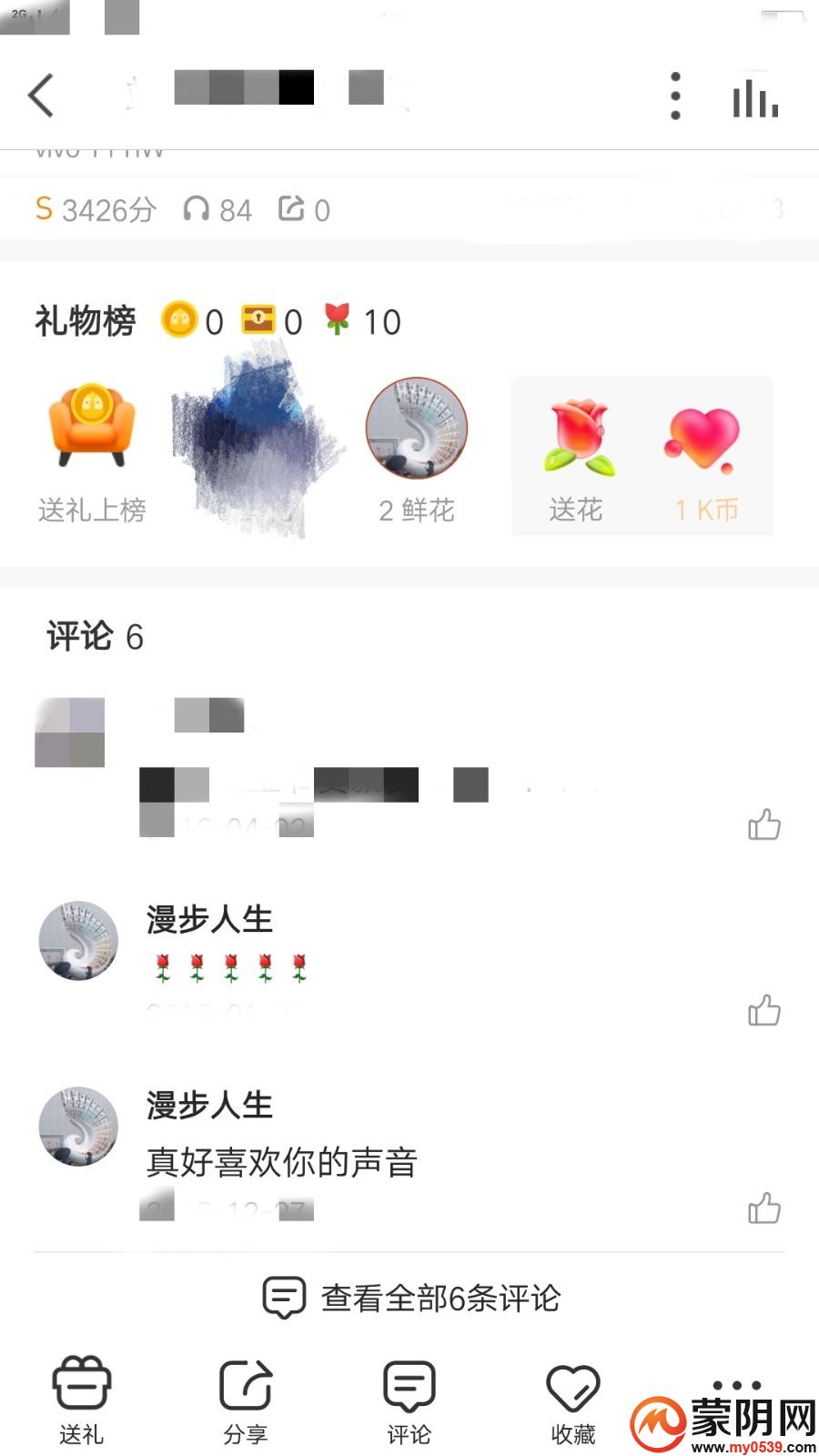Go back using the top-left arrow
The width and height of the screenshot is (819, 1456).
41,95
